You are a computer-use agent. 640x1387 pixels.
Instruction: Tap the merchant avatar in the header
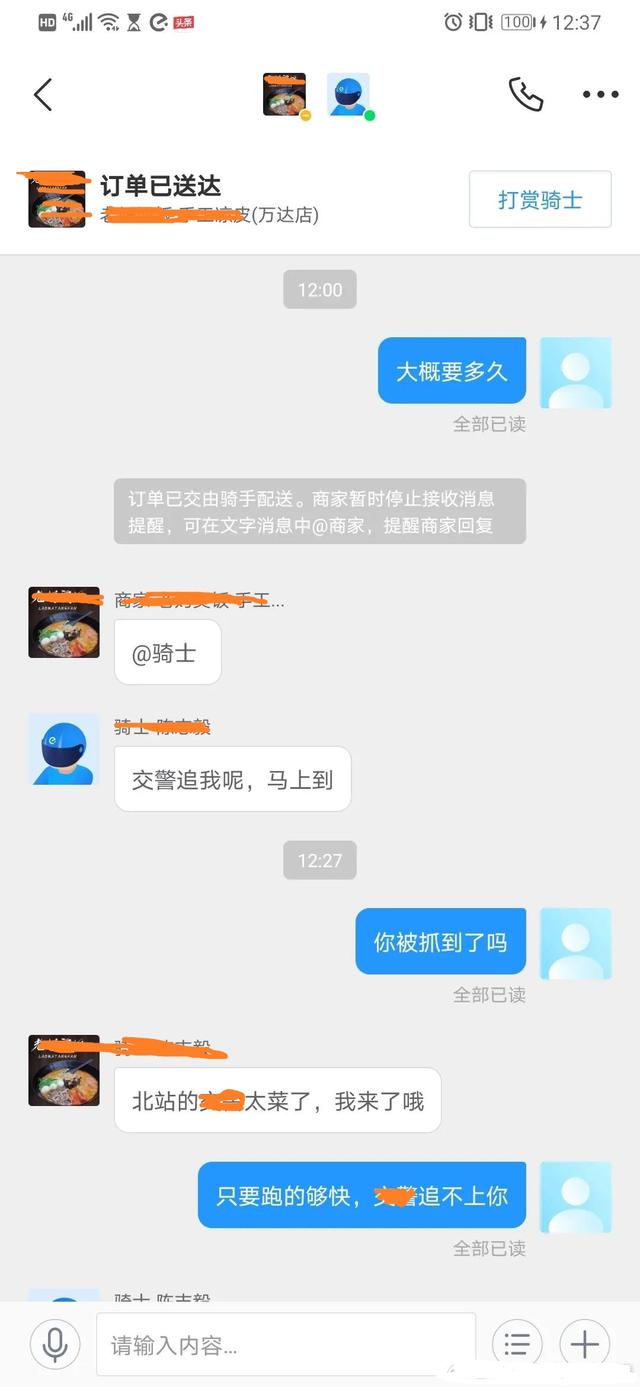tap(285, 95)
